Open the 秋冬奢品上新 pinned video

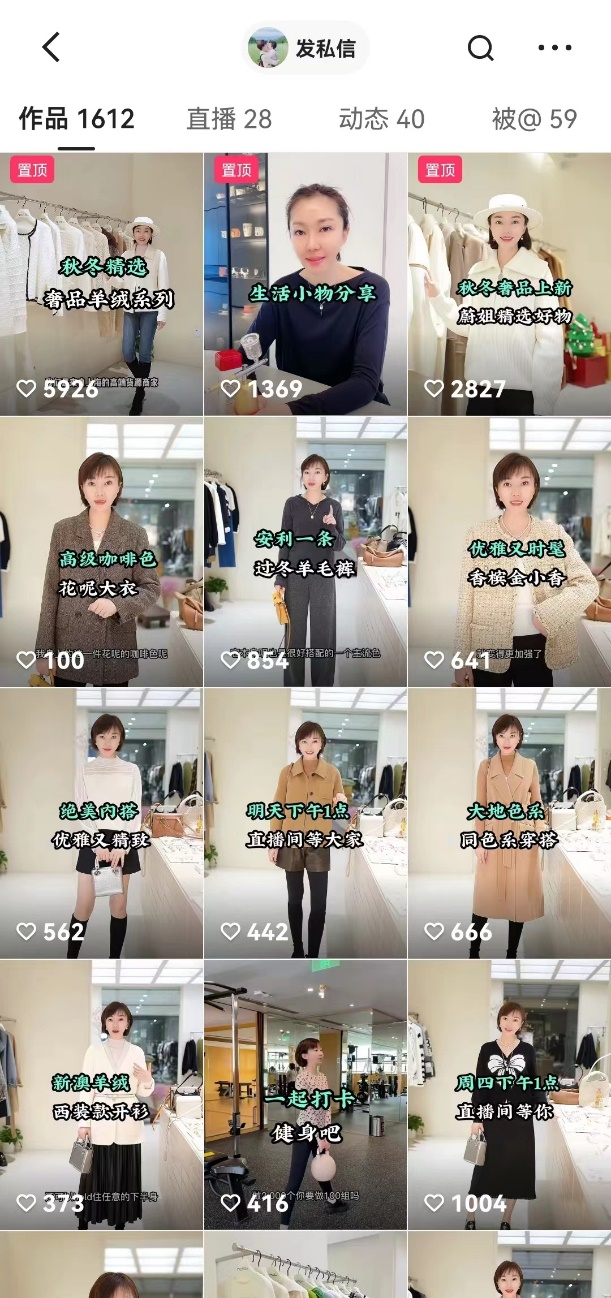pos(509,284)
